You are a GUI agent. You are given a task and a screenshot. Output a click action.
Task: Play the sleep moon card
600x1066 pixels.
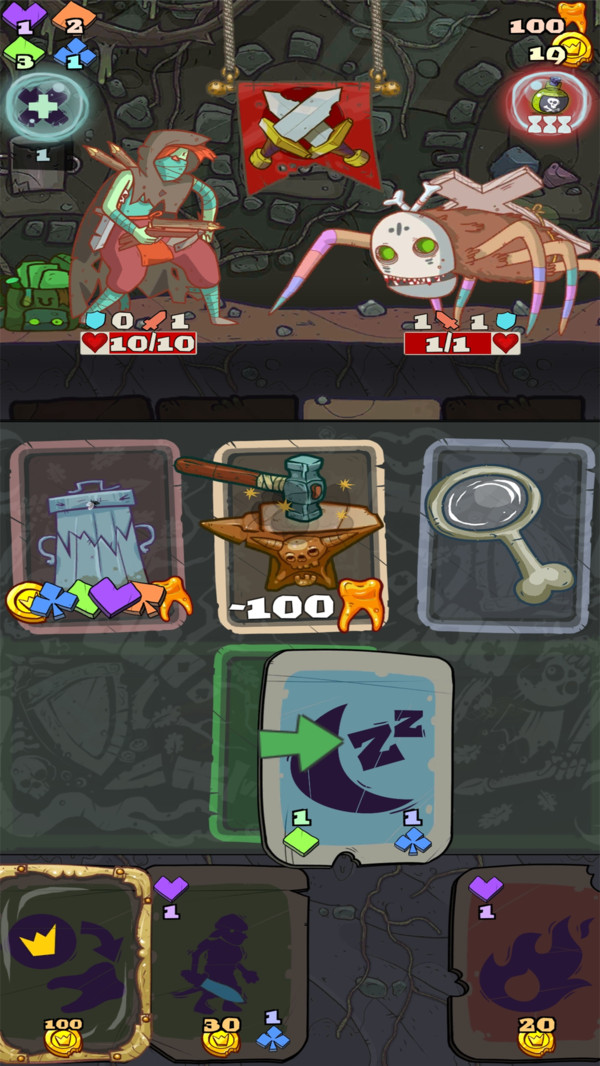[358, 755]
